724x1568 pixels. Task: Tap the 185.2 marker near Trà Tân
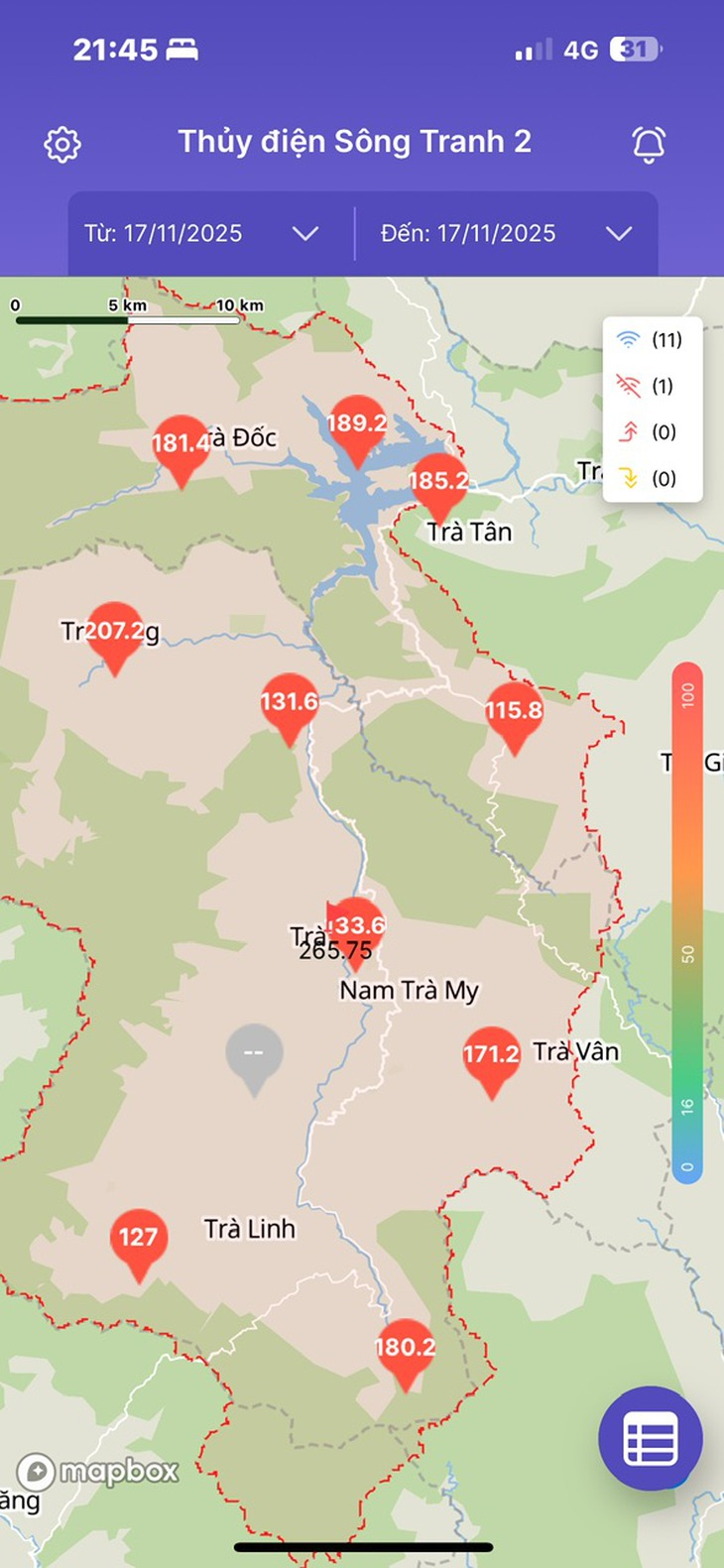[438, 483]
